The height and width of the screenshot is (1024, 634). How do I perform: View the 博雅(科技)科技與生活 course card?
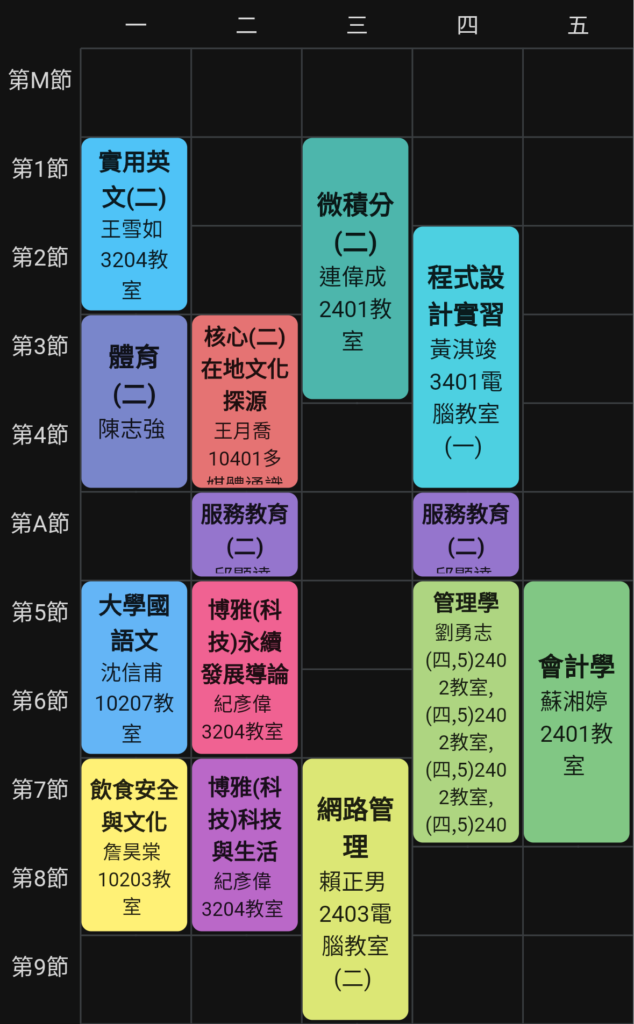coord(244,844)
